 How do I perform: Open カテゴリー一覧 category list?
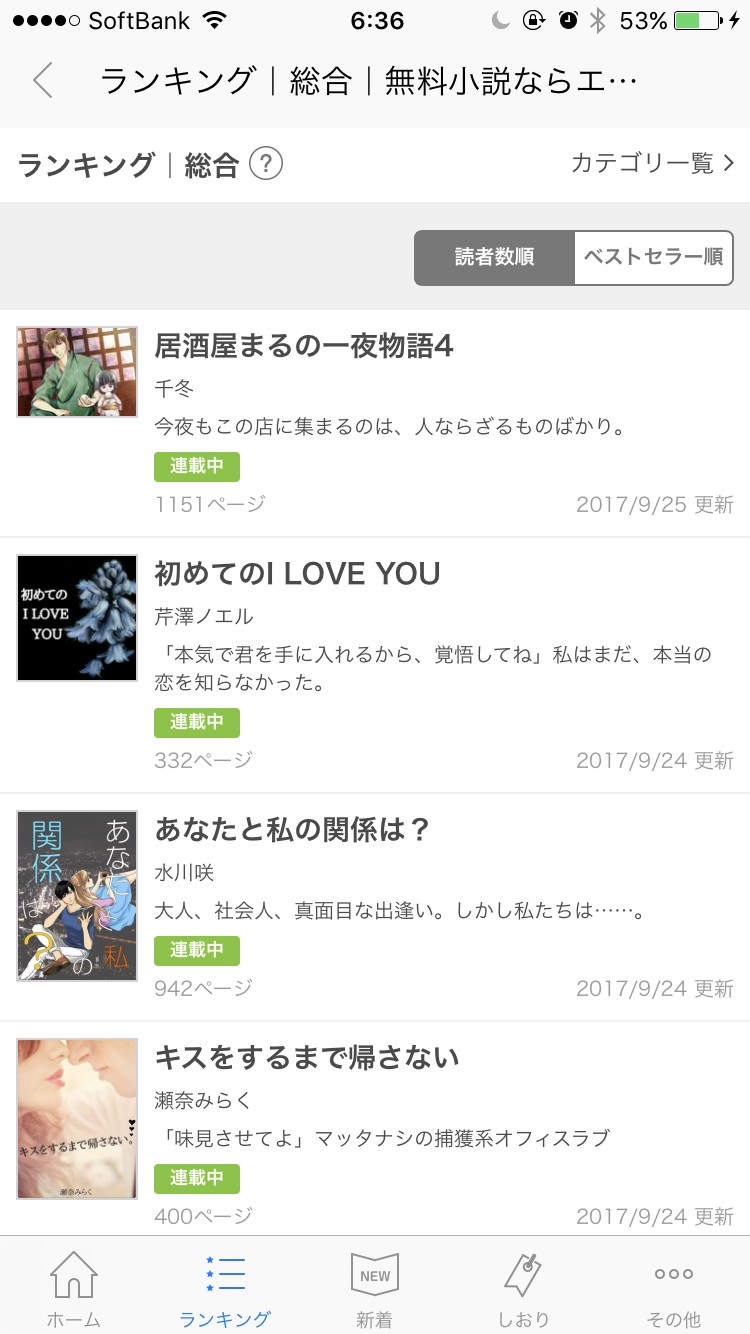[652, 163]
